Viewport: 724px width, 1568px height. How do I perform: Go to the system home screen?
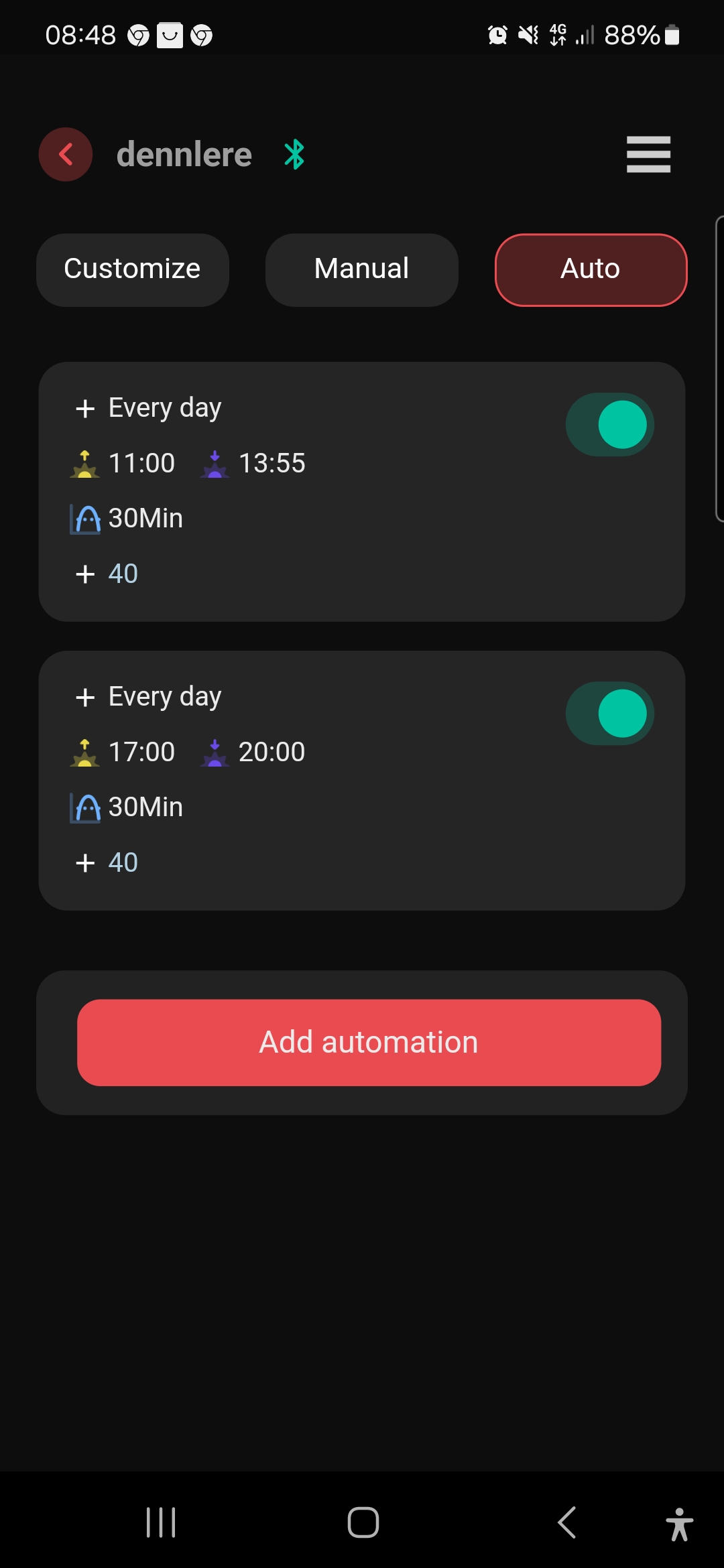pyautogui.click(x=363, y=1522)
